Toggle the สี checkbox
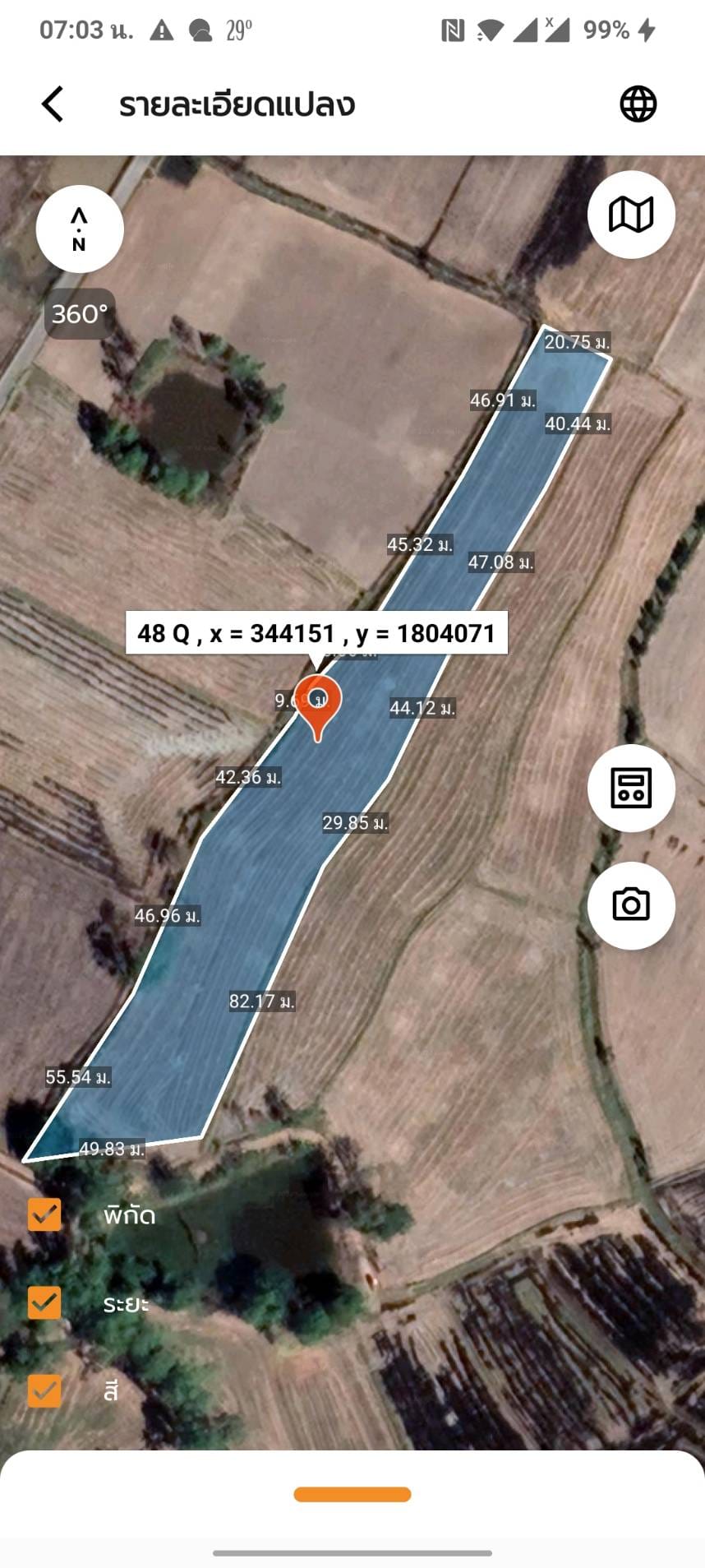This screenshot has height=1568, width=705. click(x=44, y=1391)
